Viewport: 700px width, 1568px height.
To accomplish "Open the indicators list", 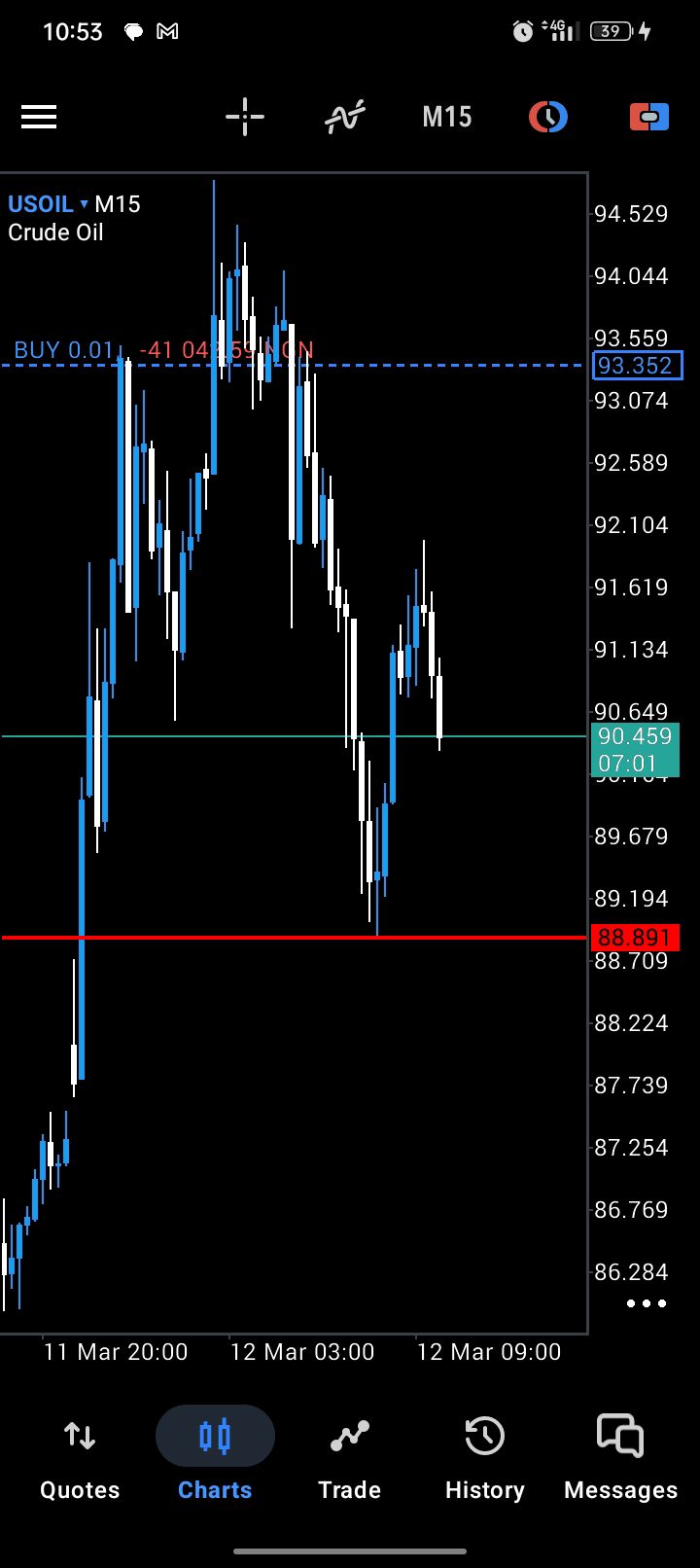I will coord(345,118).
